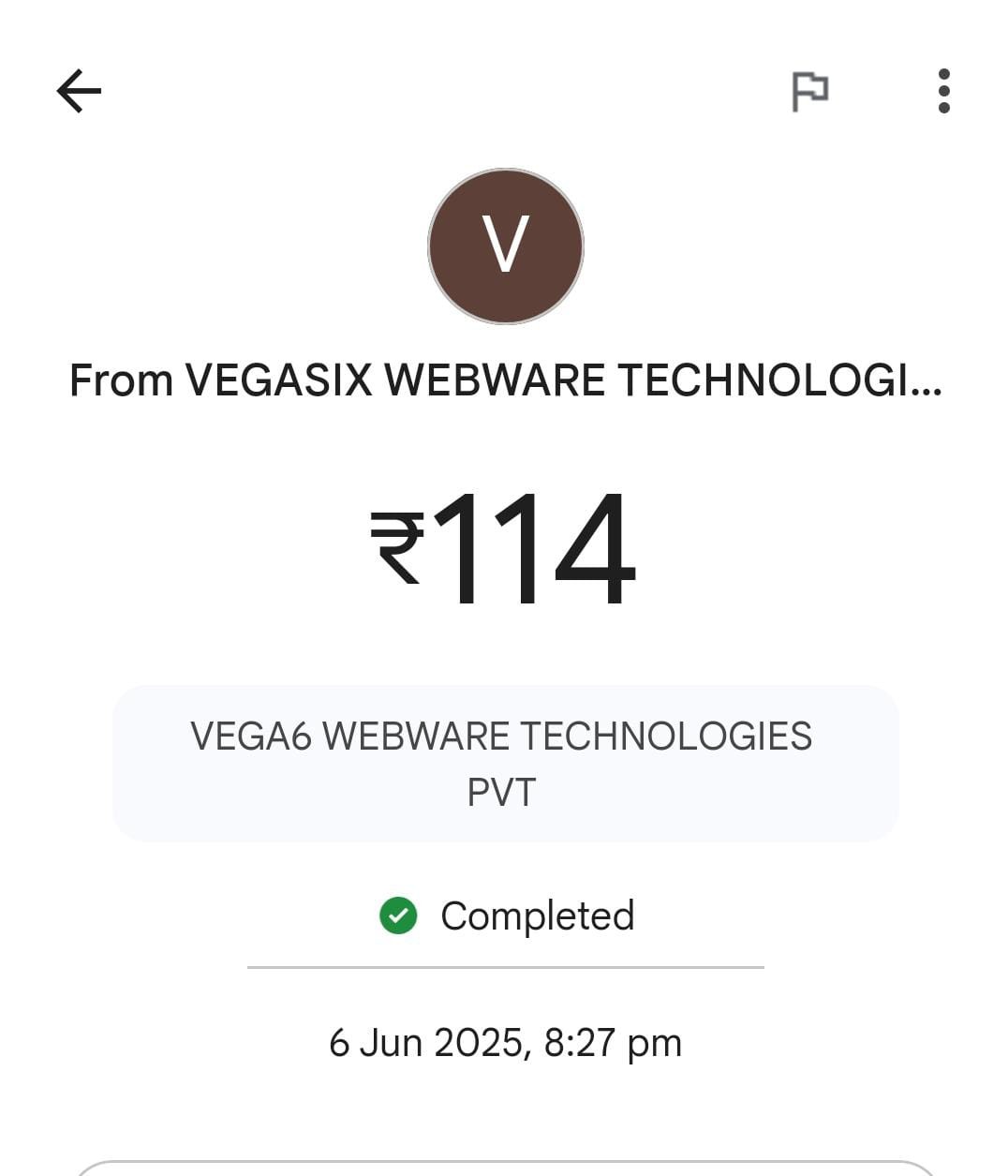The image size is (1008, 1176).
Task: Go back using the arrow icon
Action: point(79,91)
